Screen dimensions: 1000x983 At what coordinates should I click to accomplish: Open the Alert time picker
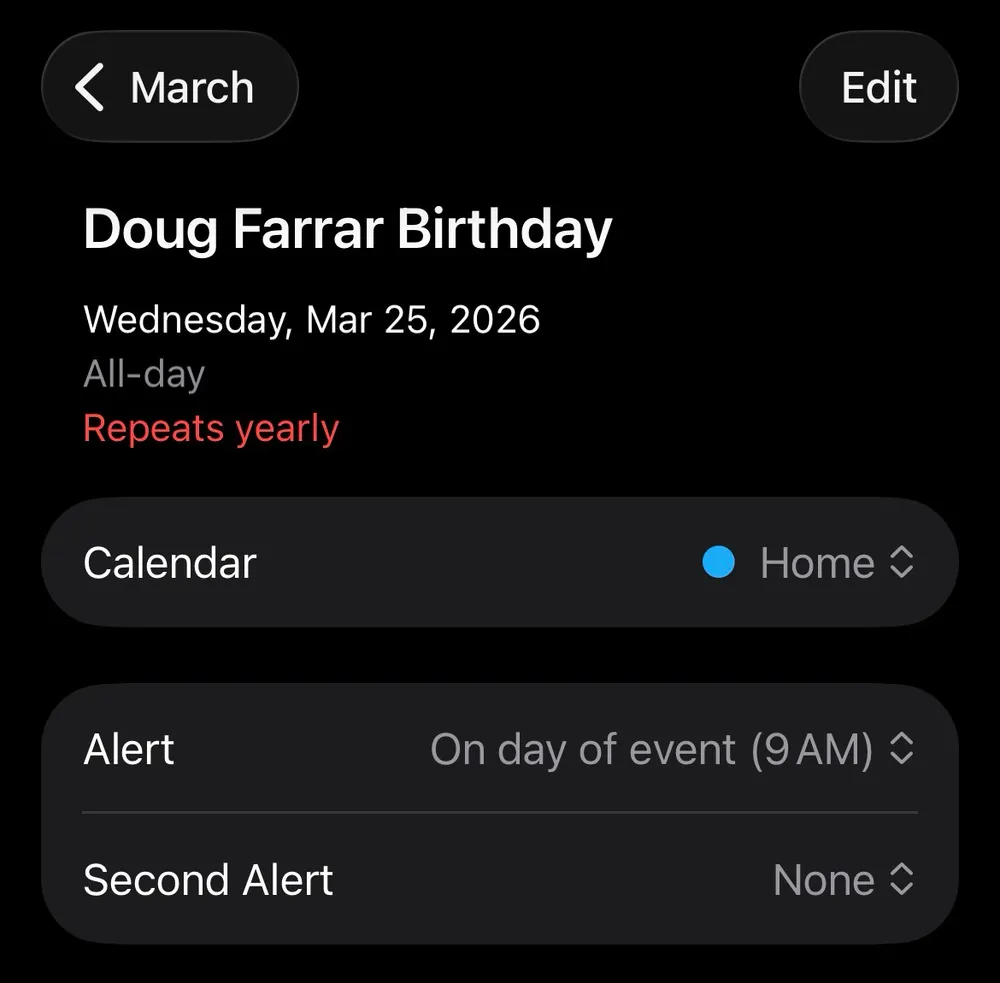pyautogui.click(x=672, y=749)
